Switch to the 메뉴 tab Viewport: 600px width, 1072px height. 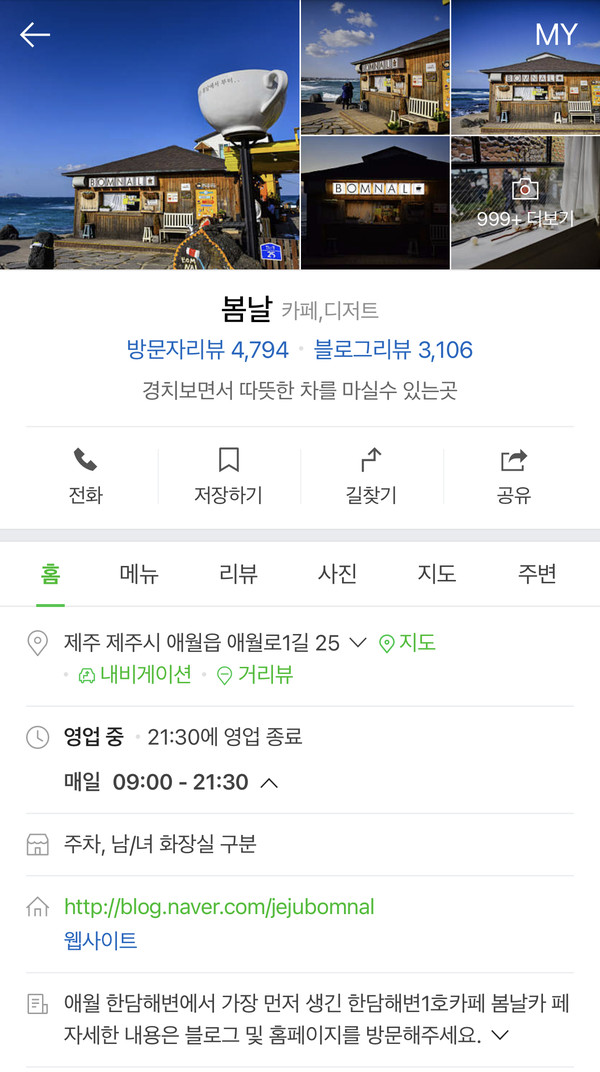click(x=139, y=574)
